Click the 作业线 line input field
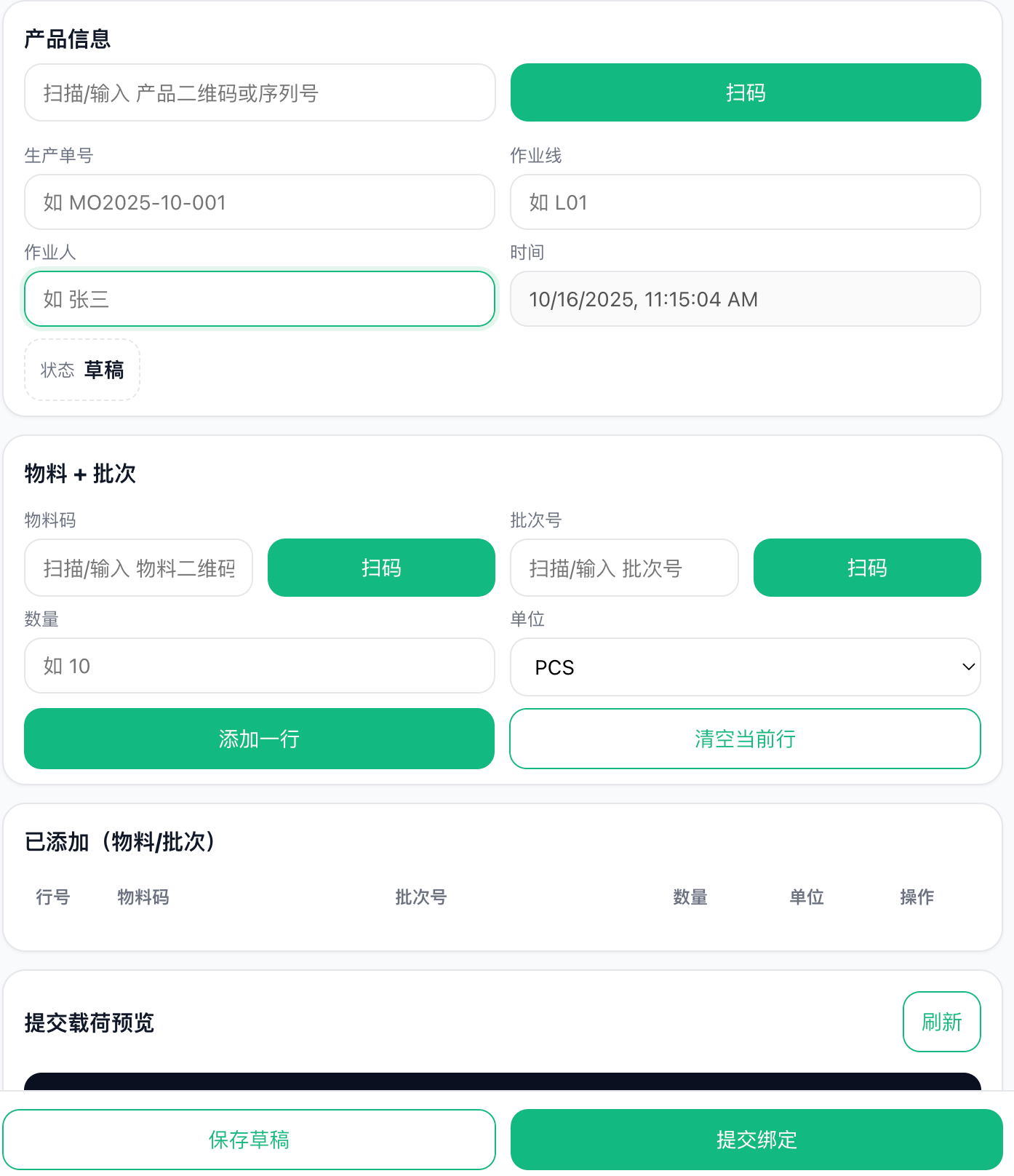 (x=745, y=202)
